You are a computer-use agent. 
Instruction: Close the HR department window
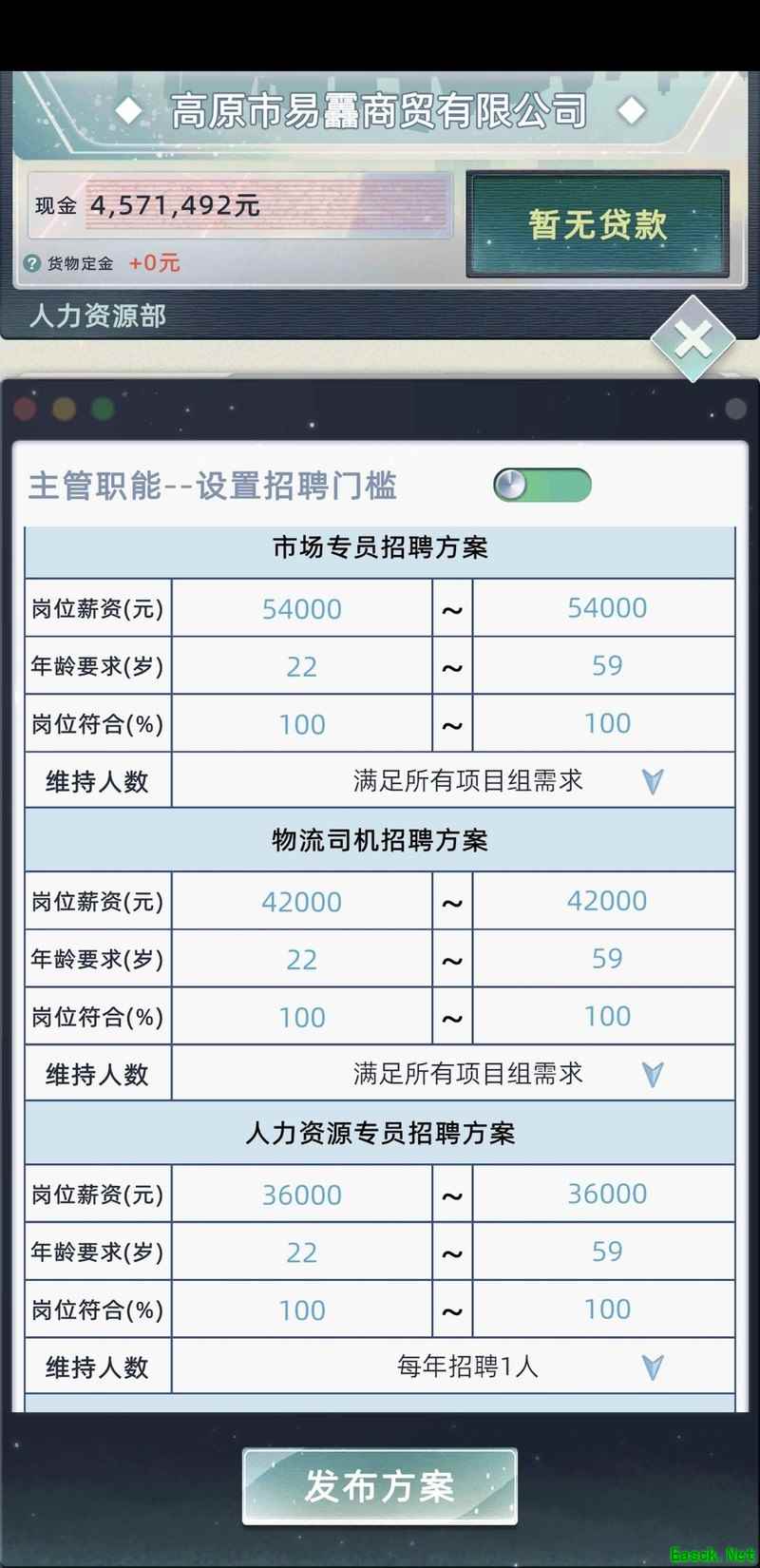[693, 339]
